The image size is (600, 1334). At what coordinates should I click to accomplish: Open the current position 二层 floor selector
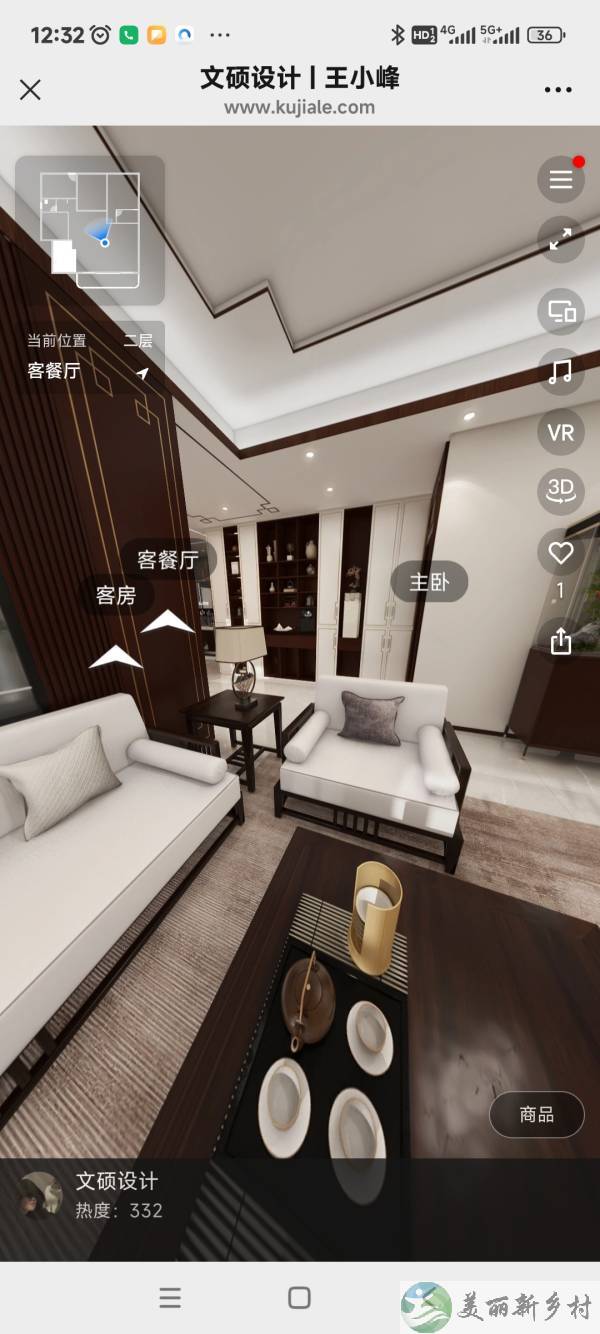pos(138,342)
